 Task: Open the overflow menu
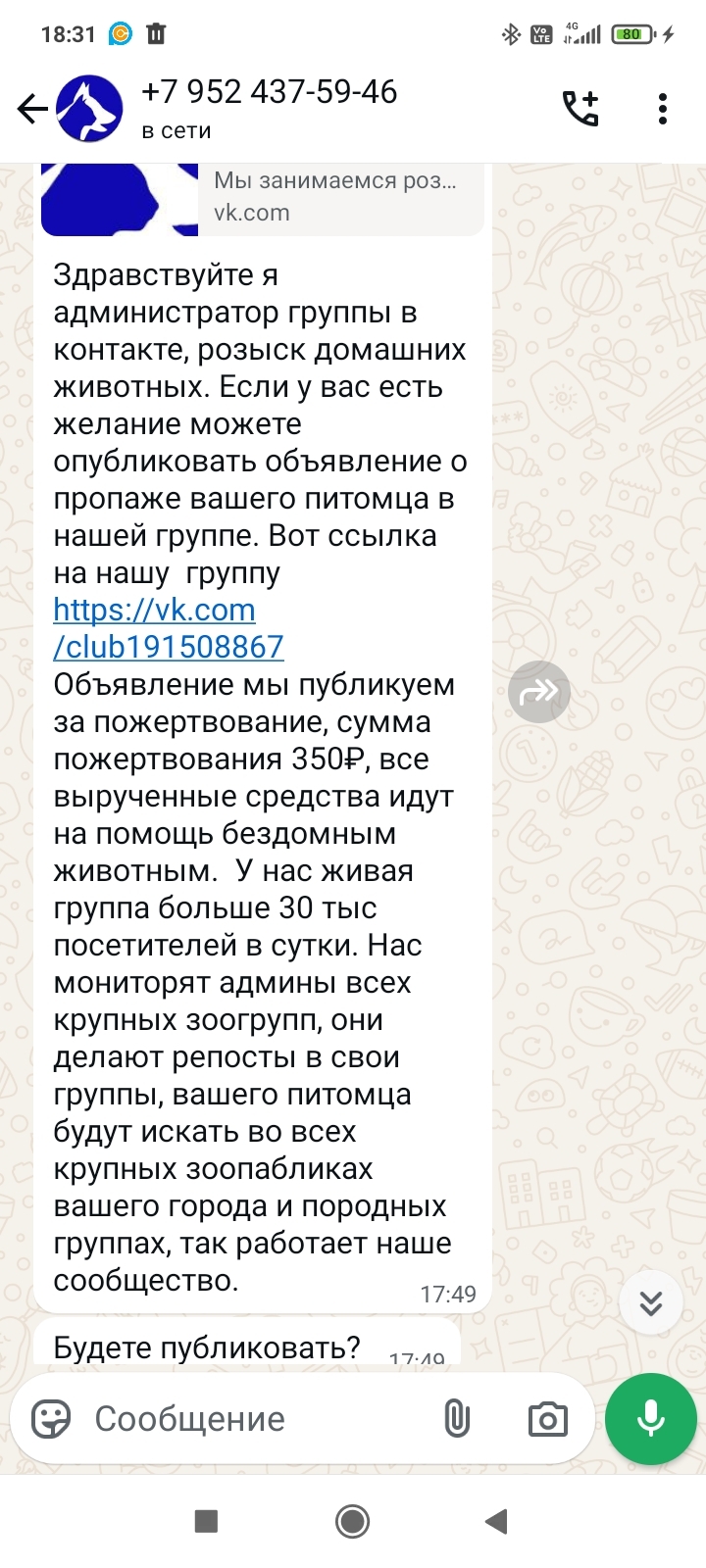coord(663,109)
